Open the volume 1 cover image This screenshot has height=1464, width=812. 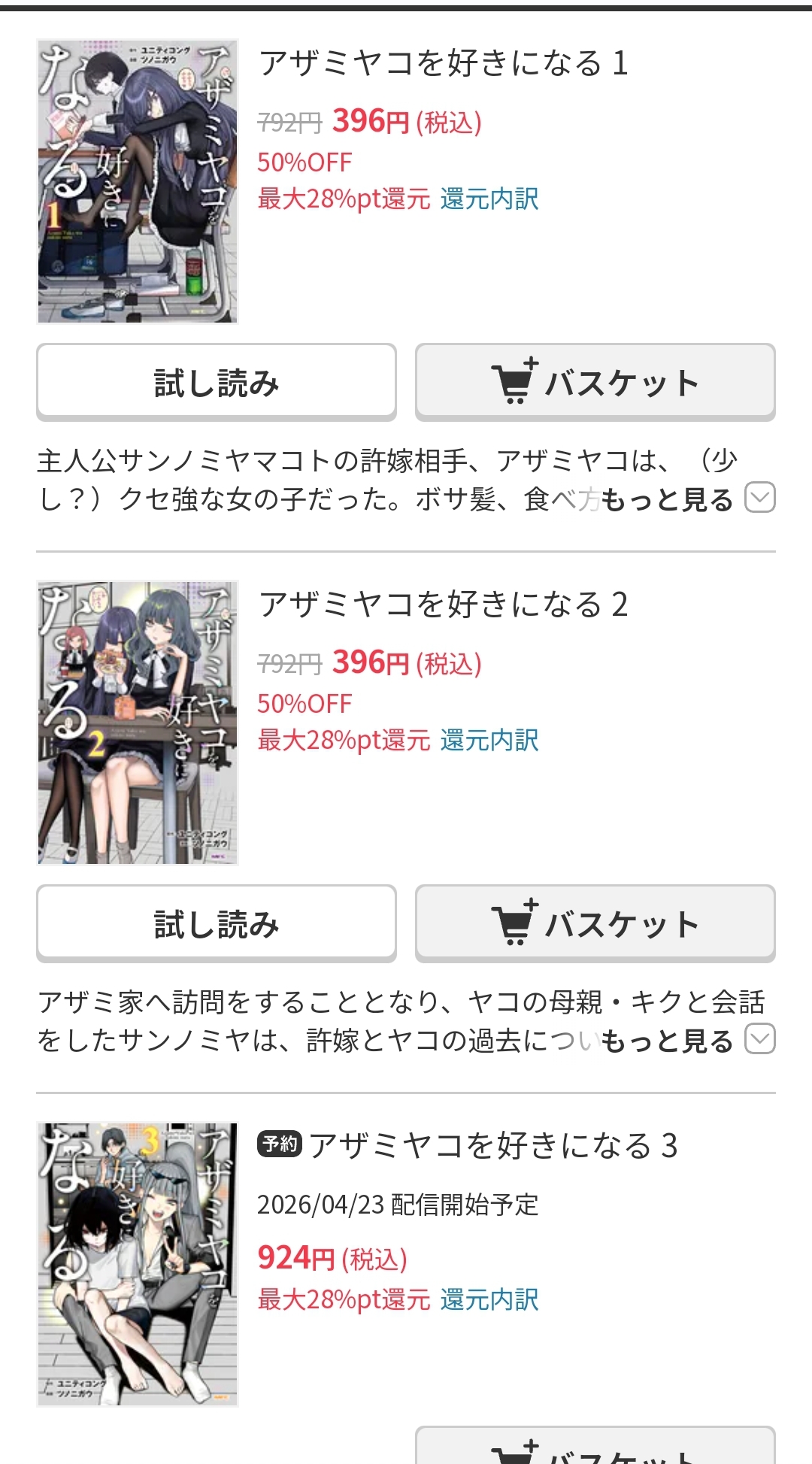click(138, 181)
